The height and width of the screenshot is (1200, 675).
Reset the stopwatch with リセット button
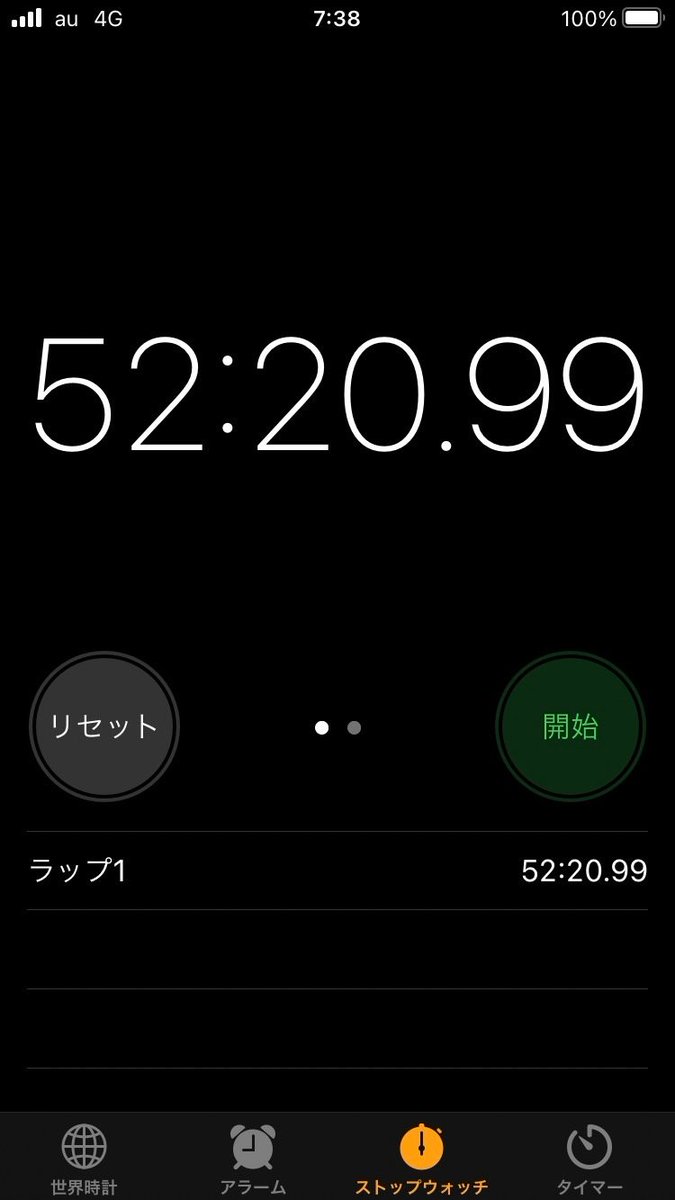(104, 726)
